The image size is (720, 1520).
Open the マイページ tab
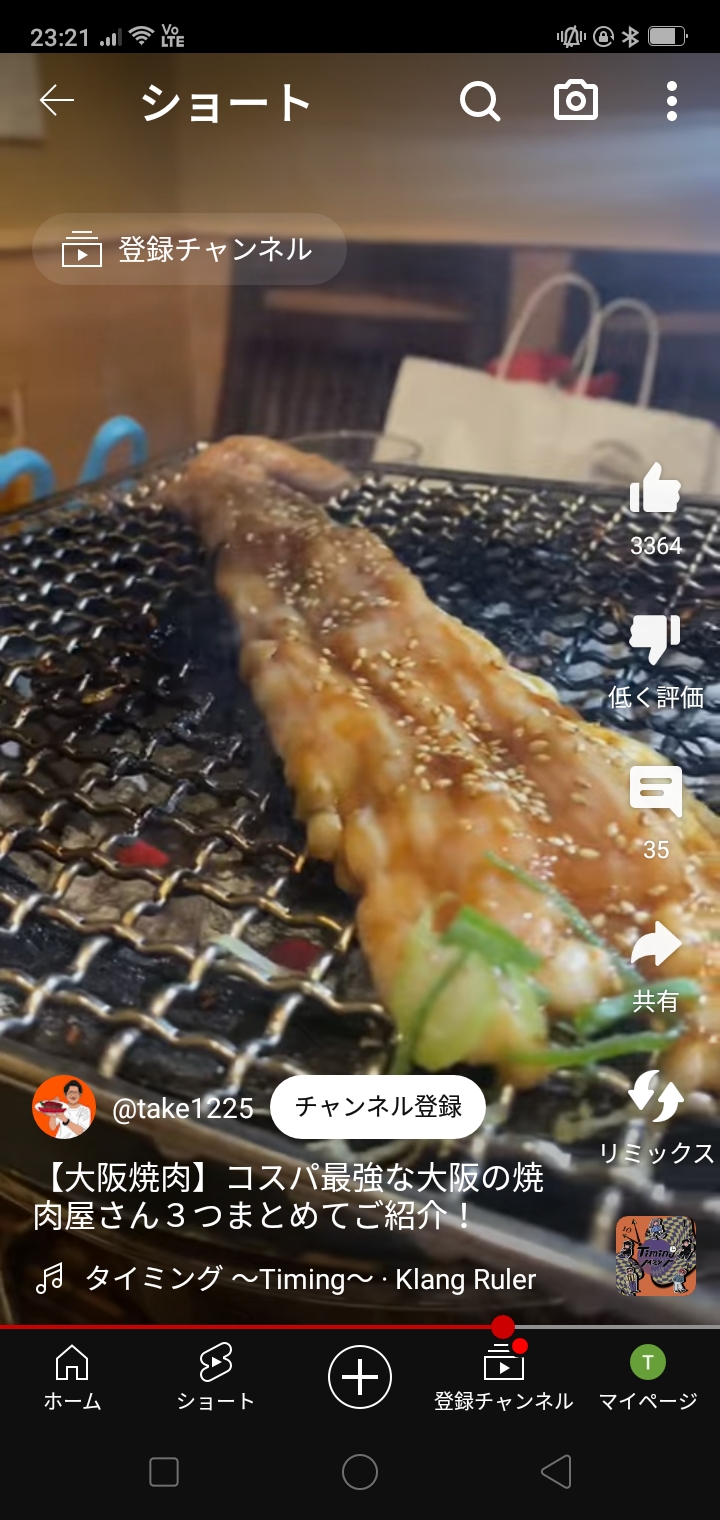[x=648, y=1377]
